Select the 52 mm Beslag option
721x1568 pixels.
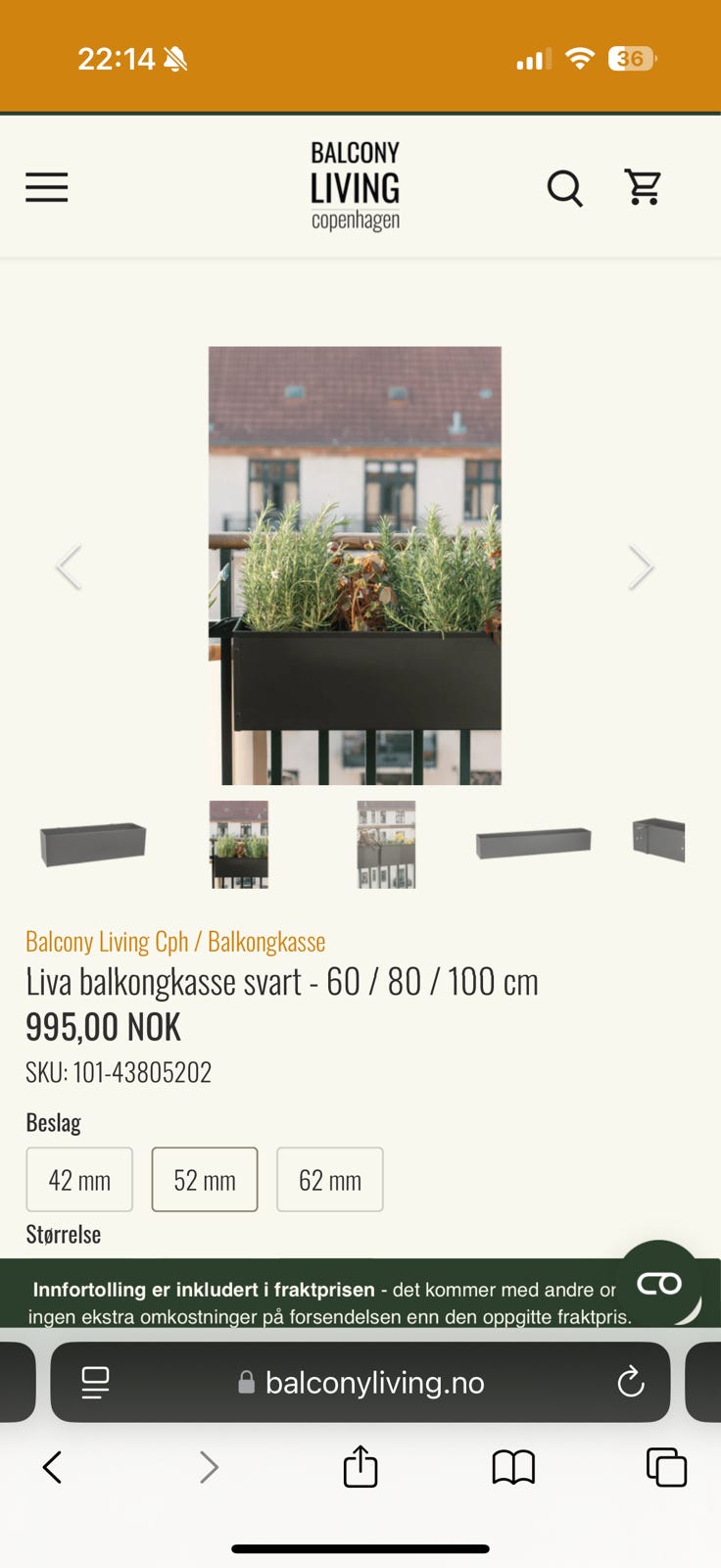coord(204,1179)
